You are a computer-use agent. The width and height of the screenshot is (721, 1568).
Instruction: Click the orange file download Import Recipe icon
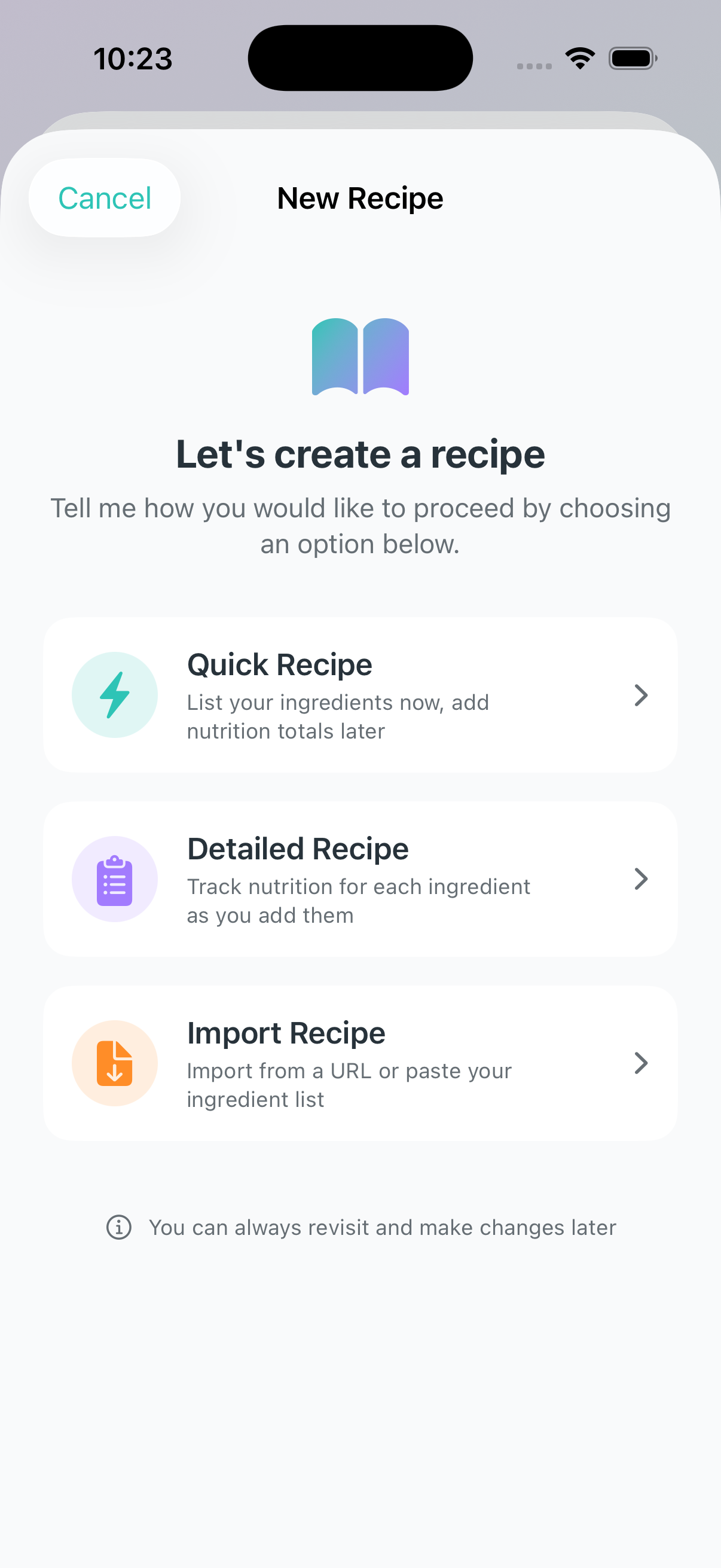tap(115, 1063)
